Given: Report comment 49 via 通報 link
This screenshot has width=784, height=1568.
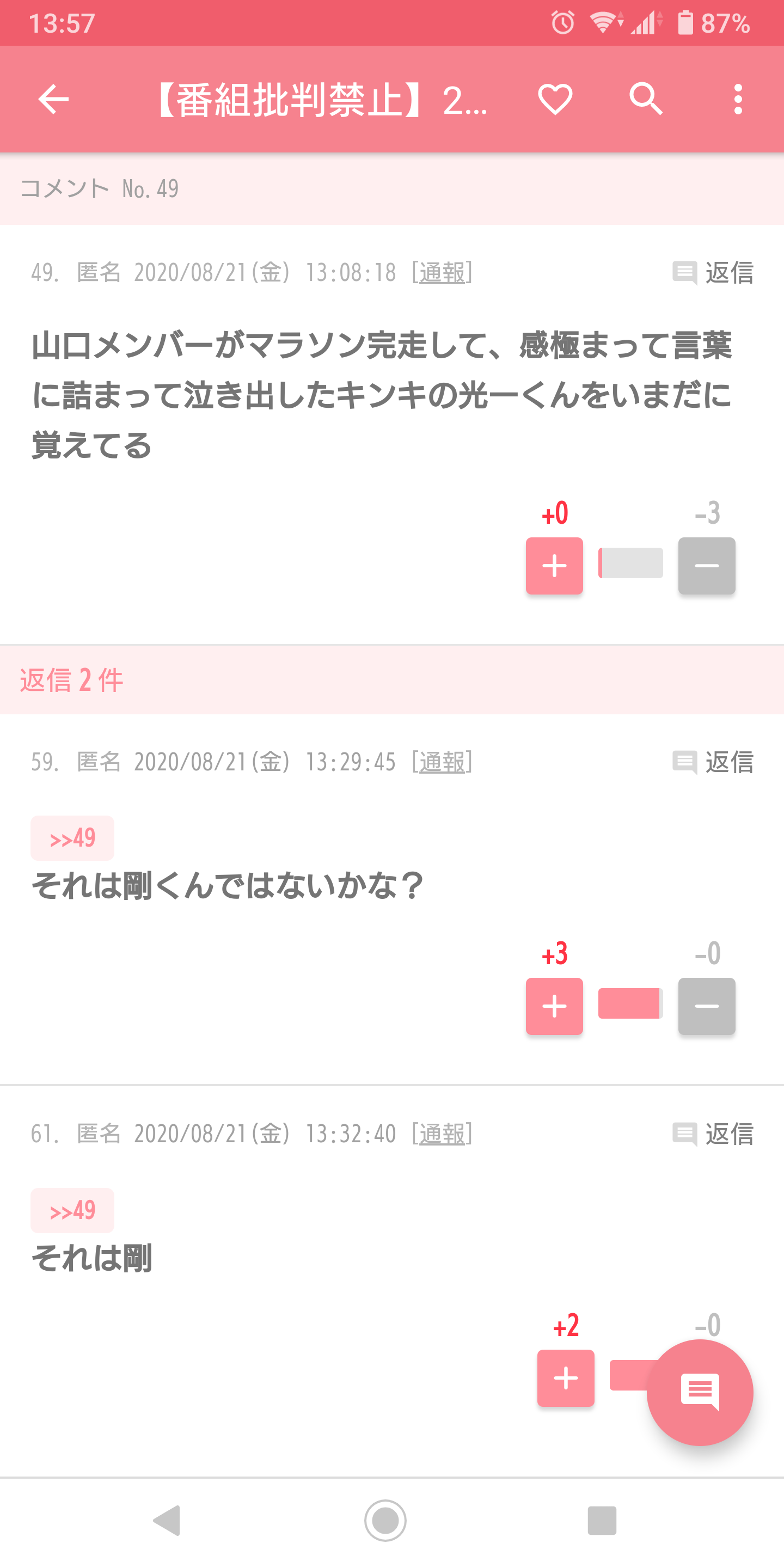Looking at the screenshot, I should 443,272.
